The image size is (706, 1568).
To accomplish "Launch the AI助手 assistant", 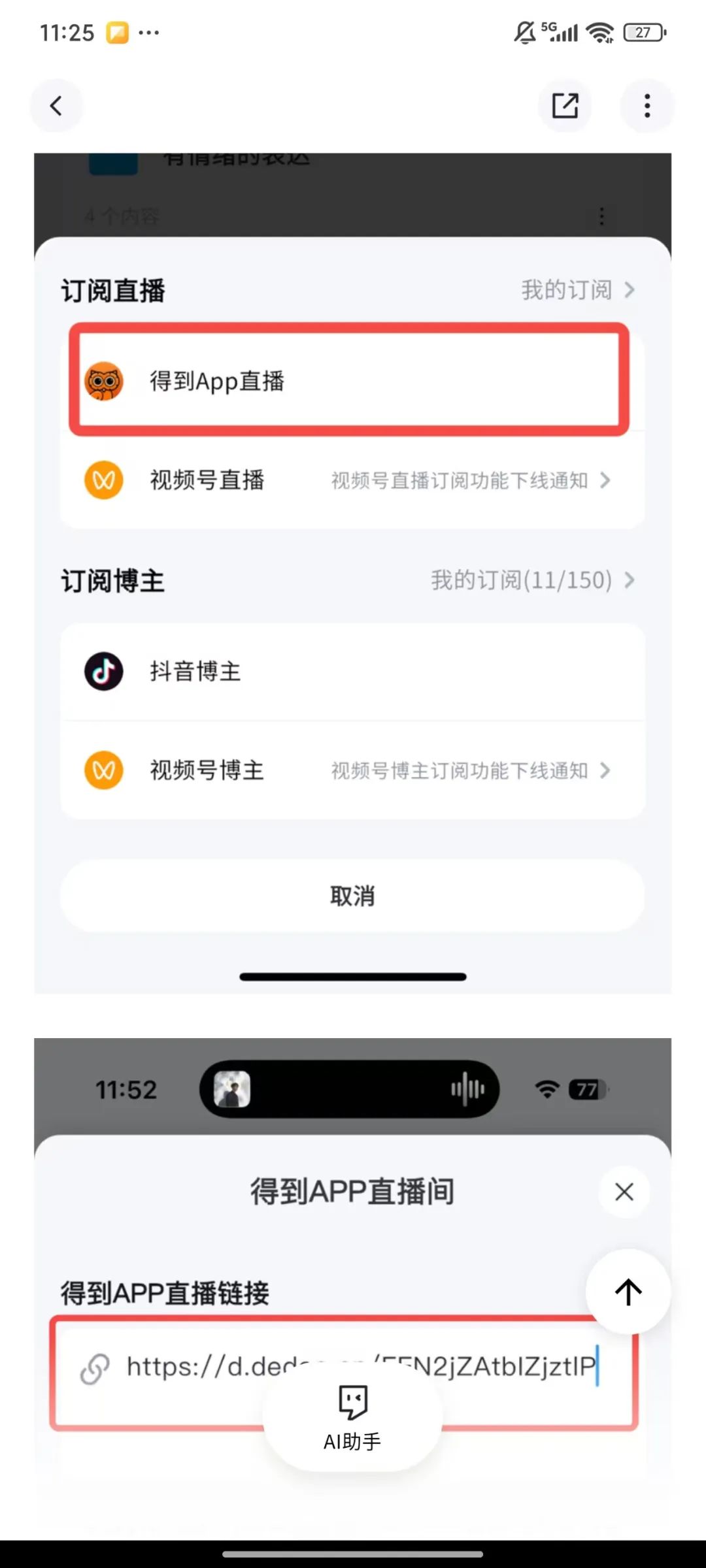I will point(352,1414).
